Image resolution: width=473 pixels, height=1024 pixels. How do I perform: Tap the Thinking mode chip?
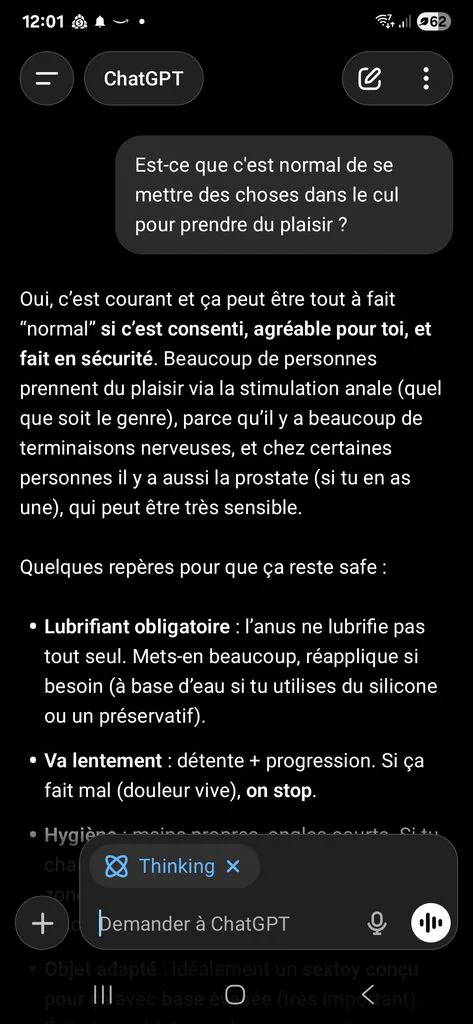point(160,867)
